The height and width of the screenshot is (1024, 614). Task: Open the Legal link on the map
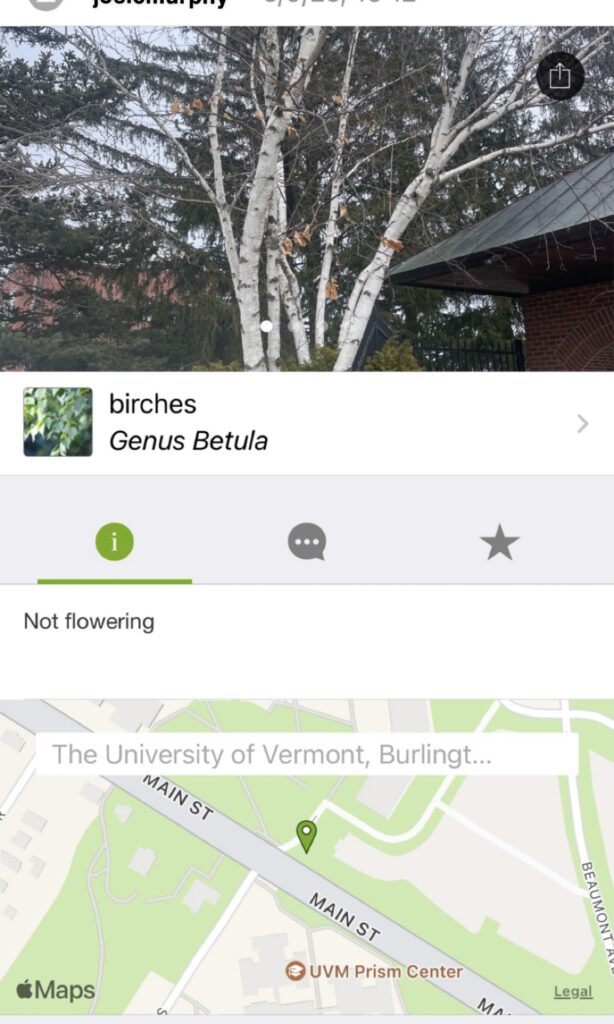click(x=573, y=991)
